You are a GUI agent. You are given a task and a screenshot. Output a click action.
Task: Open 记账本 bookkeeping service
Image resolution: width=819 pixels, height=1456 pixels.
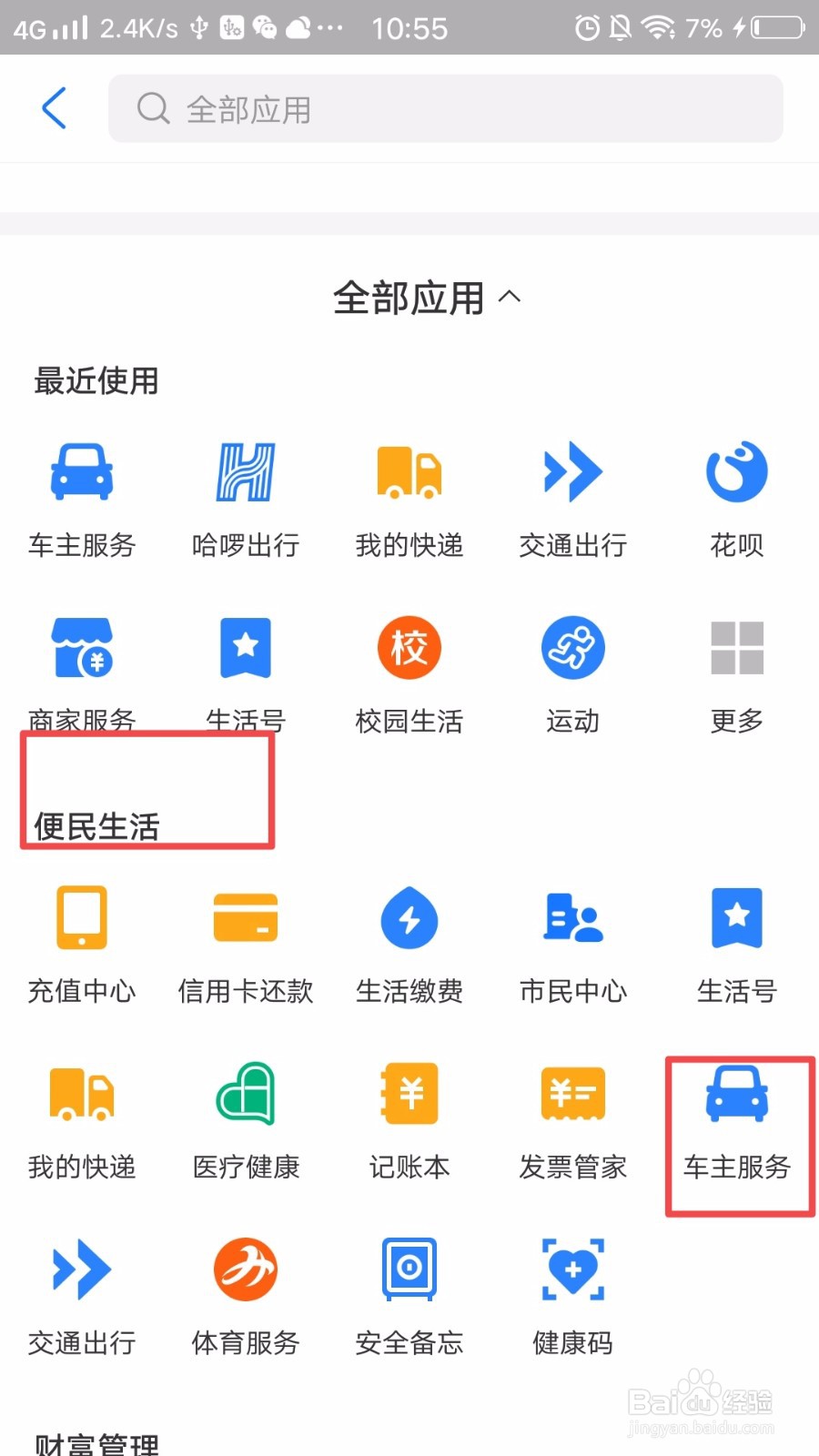pos(408,1115)
